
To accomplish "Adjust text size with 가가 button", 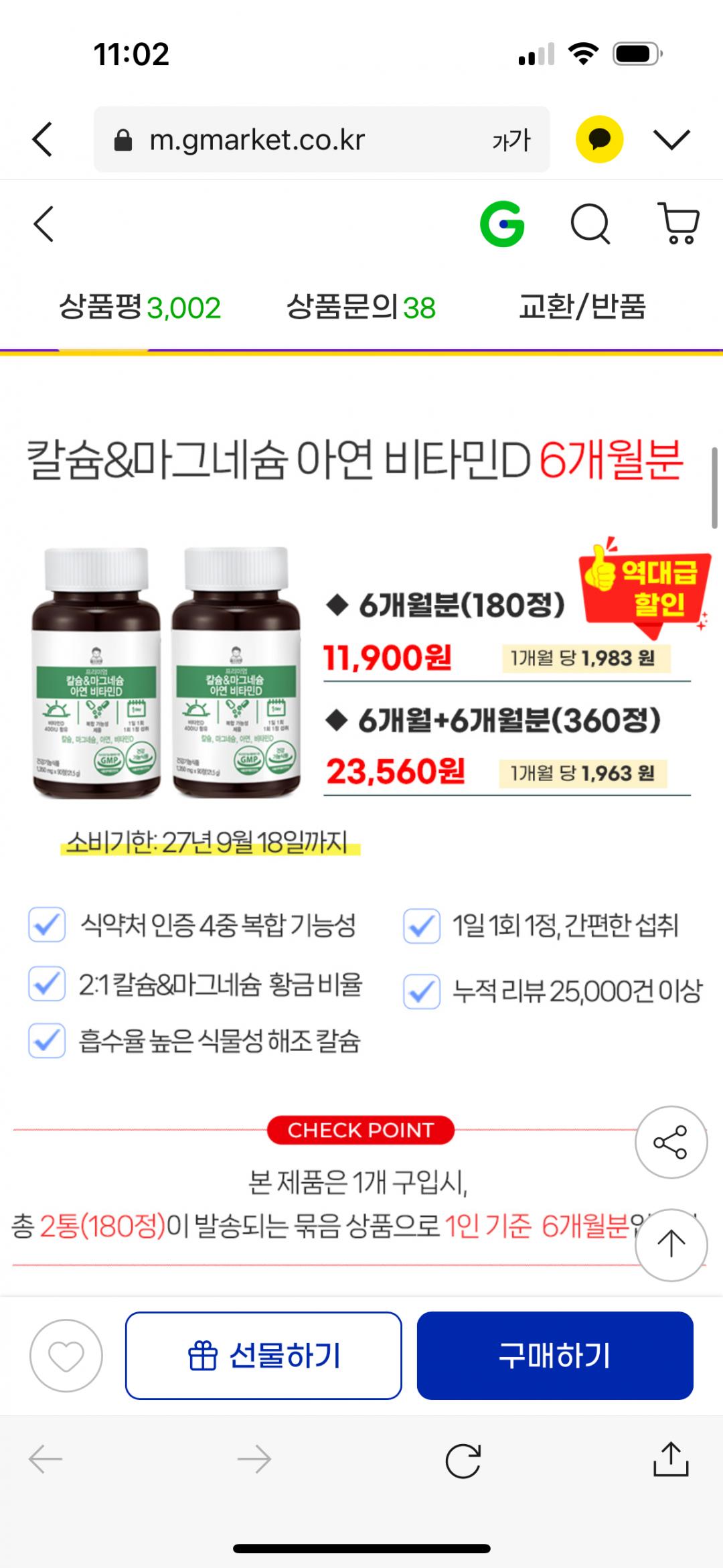I will pyautogui.click(x=511, y=140).
